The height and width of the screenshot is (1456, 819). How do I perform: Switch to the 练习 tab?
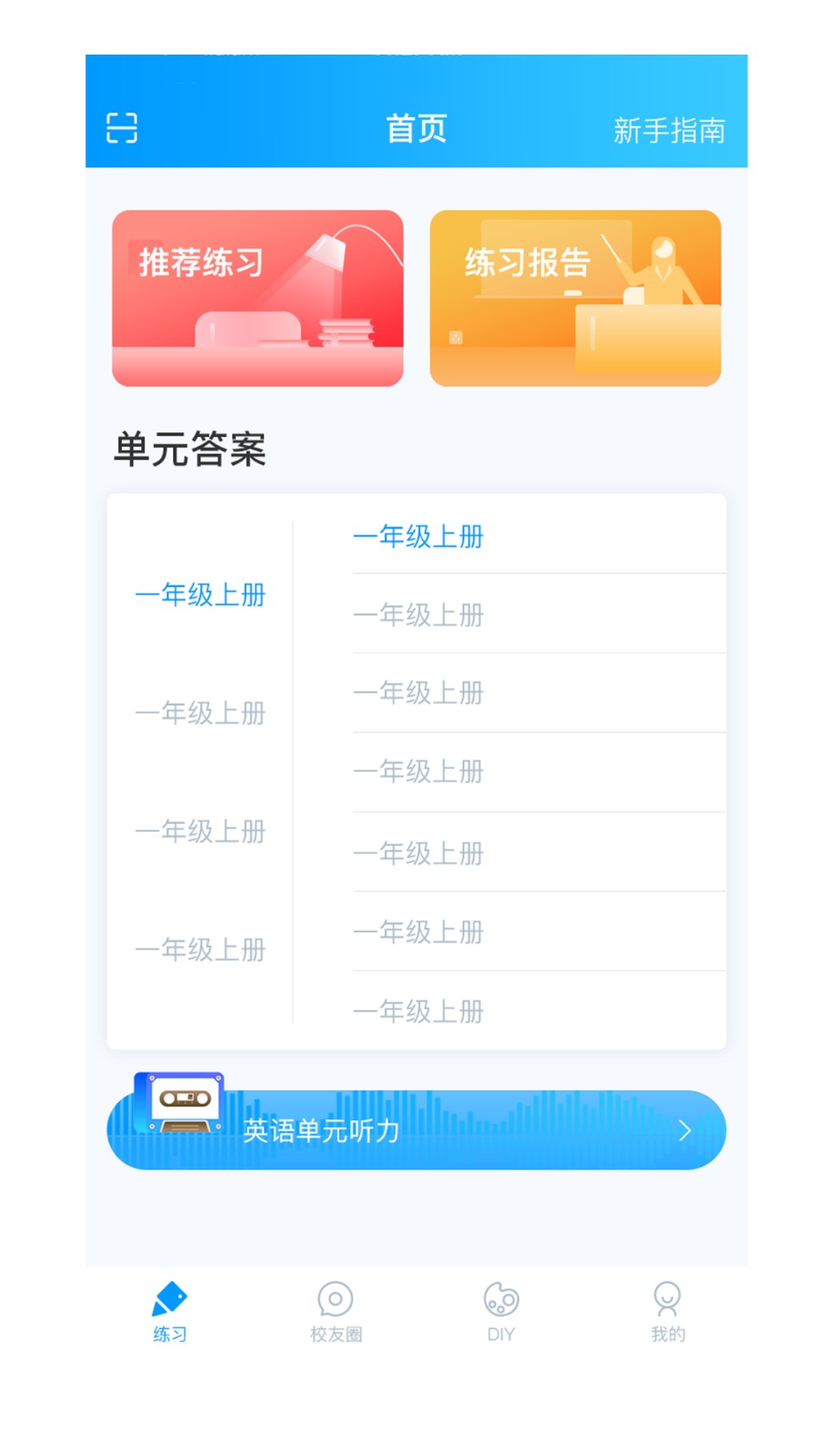171,1310
